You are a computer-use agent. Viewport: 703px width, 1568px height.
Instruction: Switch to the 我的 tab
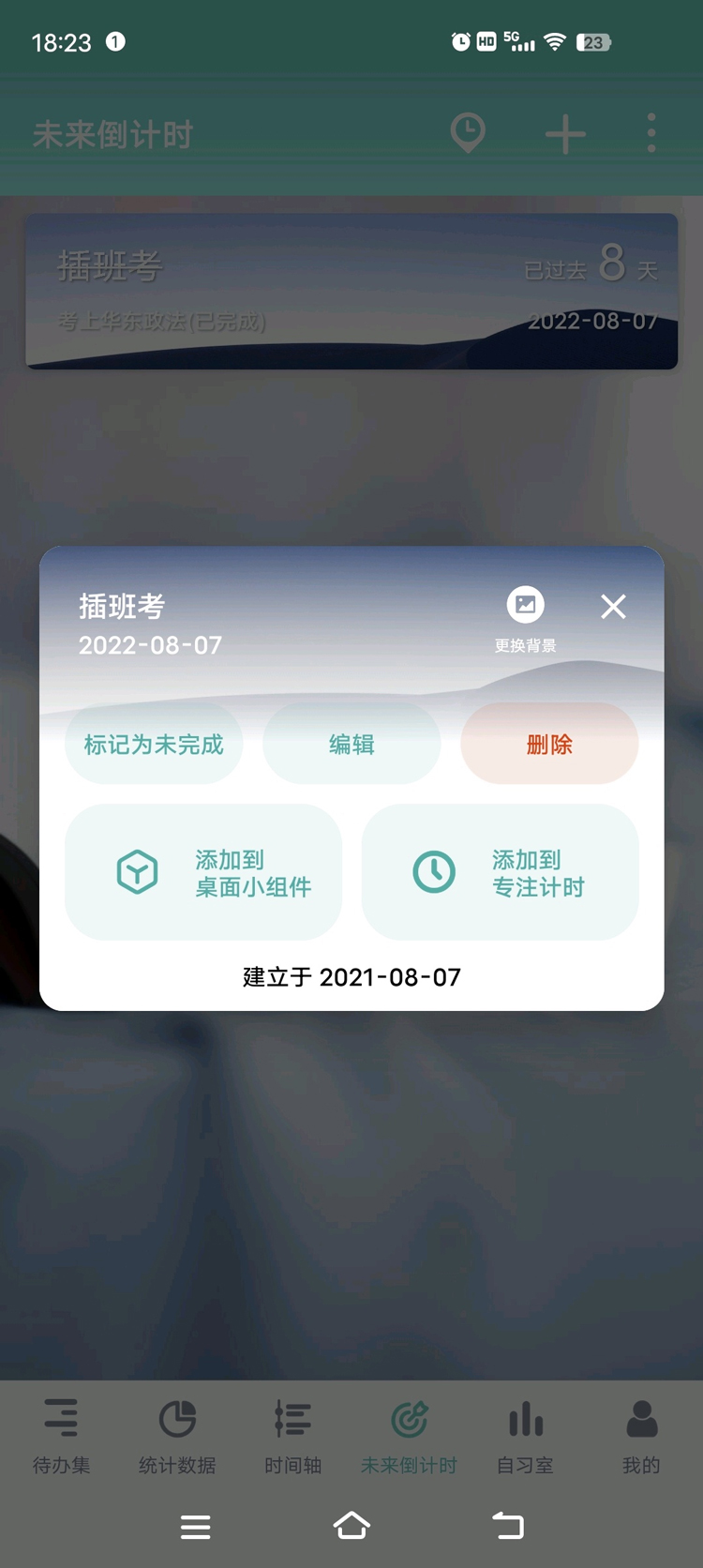click(x=641, y=1435)
